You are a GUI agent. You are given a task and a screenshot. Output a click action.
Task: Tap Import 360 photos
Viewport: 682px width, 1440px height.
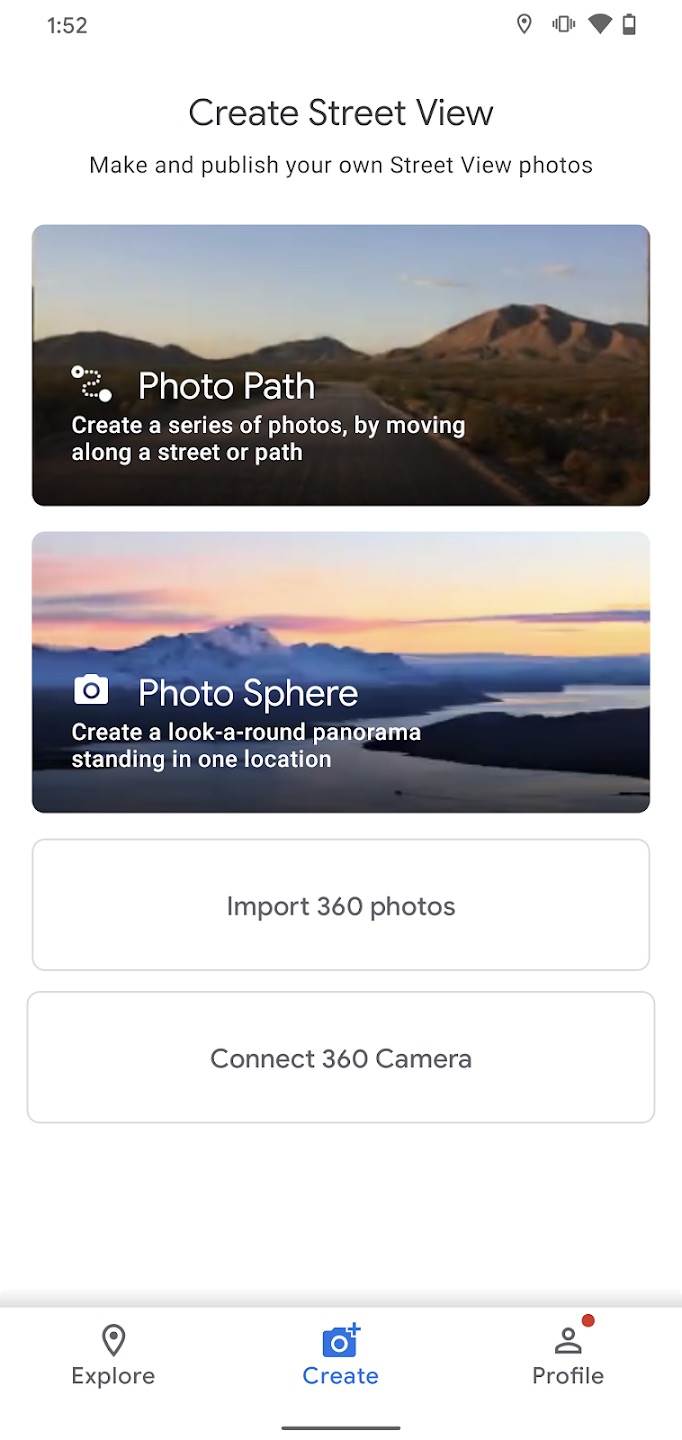341,905
